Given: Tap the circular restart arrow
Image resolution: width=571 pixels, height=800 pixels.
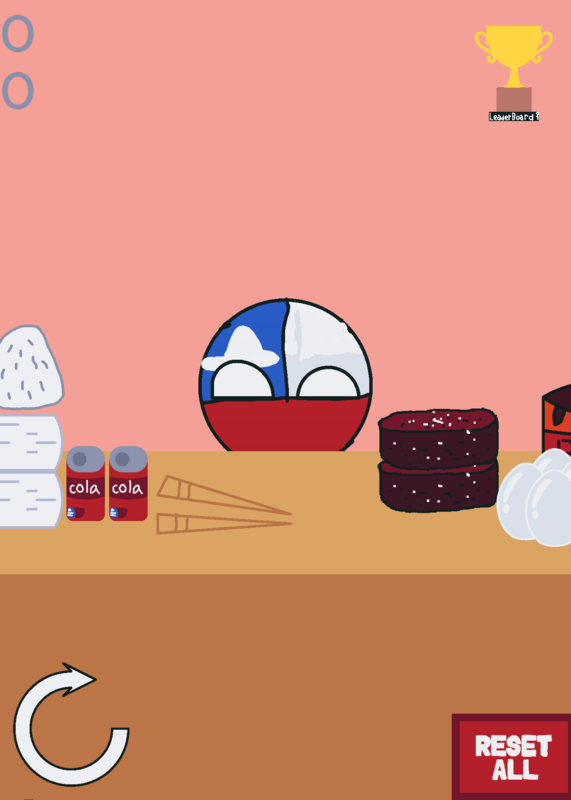Looking at the screenshot, I should (x=71, y=724).
